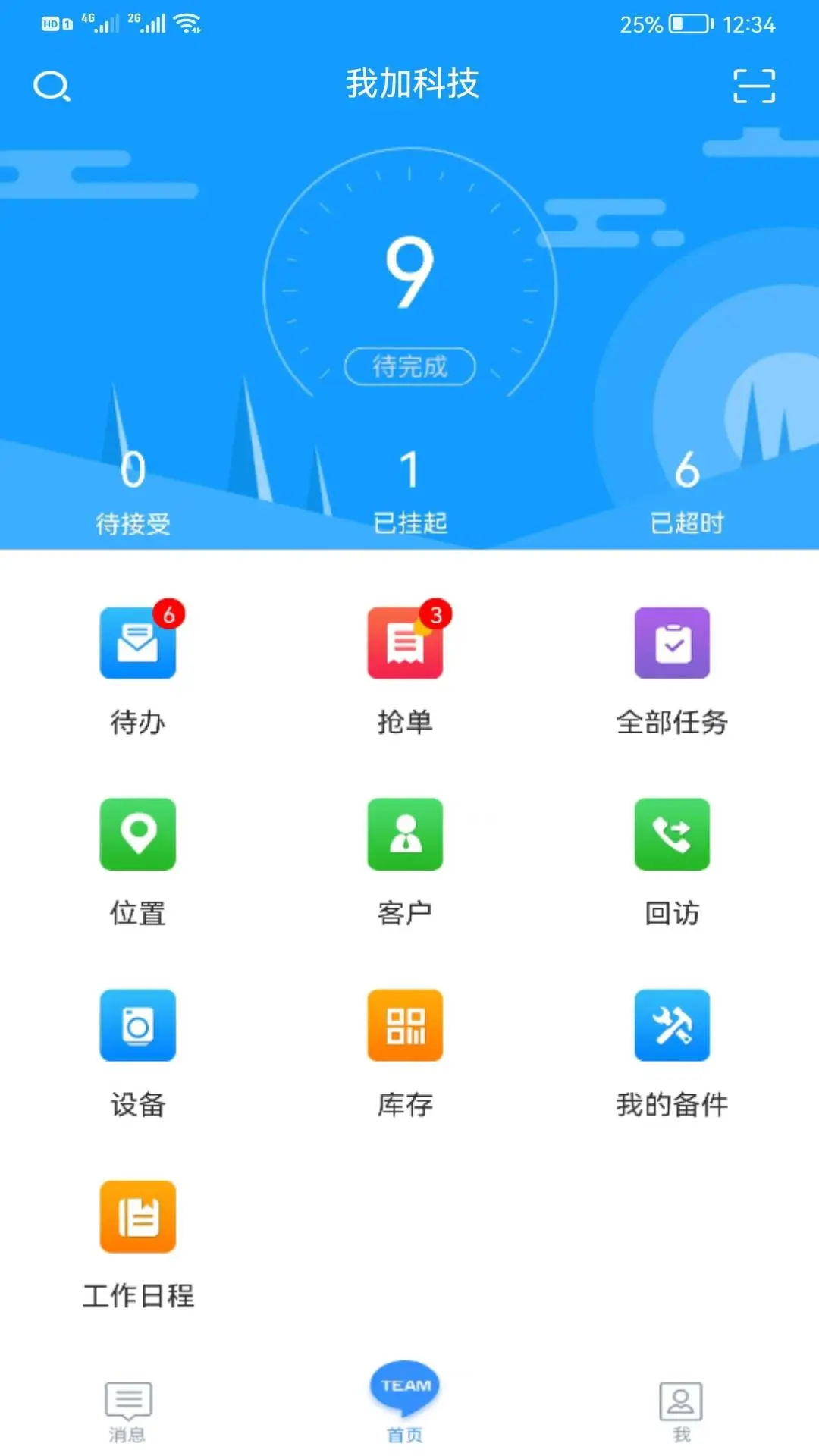Tap the red badge 3 on 抢单
This screenshot has height=1456, width=819.
point(435,616)
